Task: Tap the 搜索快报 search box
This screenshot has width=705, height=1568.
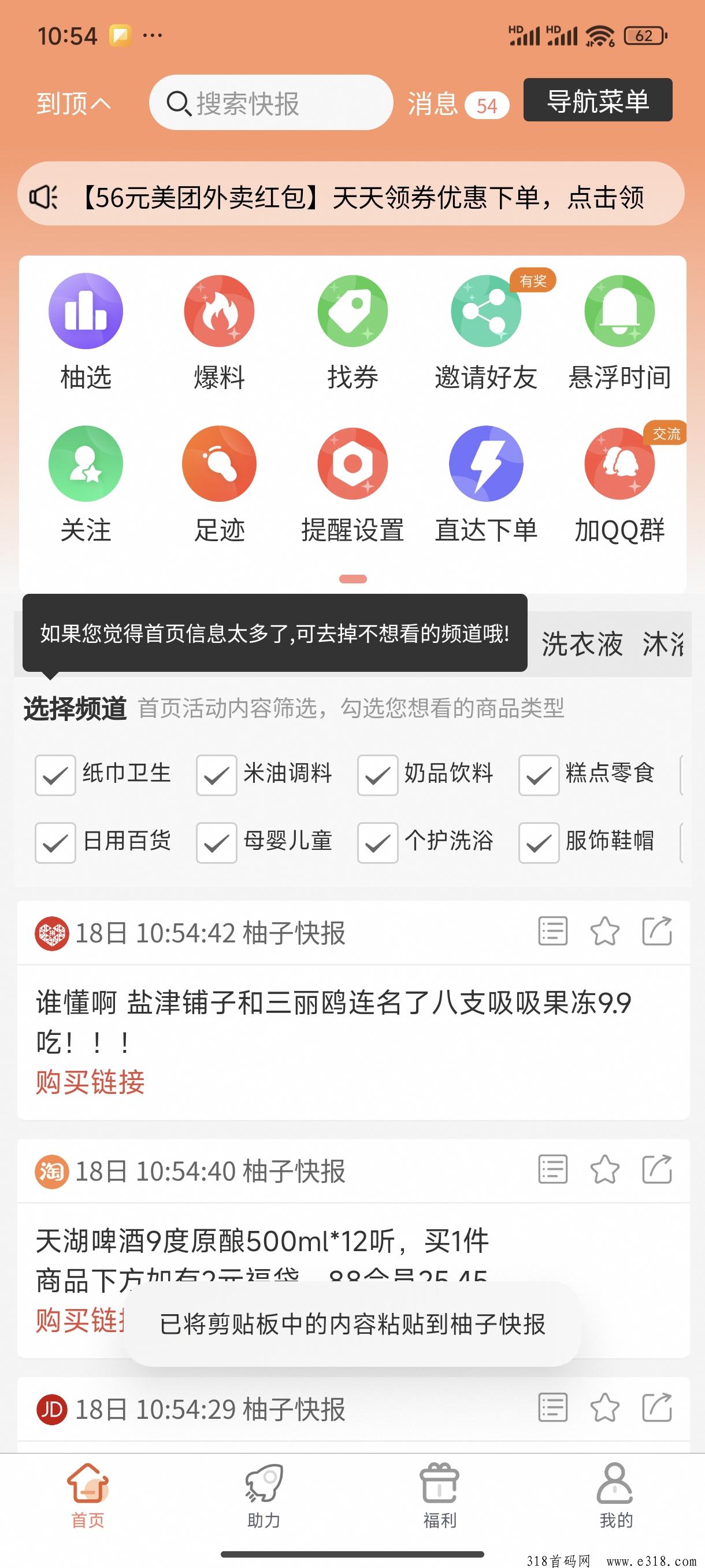Action: (270, 103)
